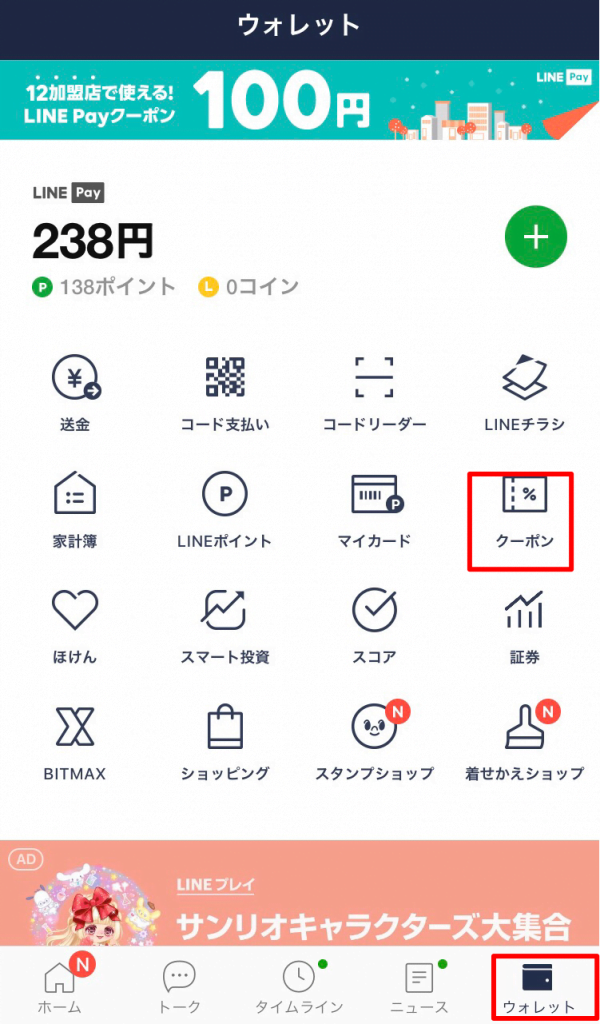
Task: Go to the タイムライン tab
Action: pyautogui.click(x=299, y=986)
